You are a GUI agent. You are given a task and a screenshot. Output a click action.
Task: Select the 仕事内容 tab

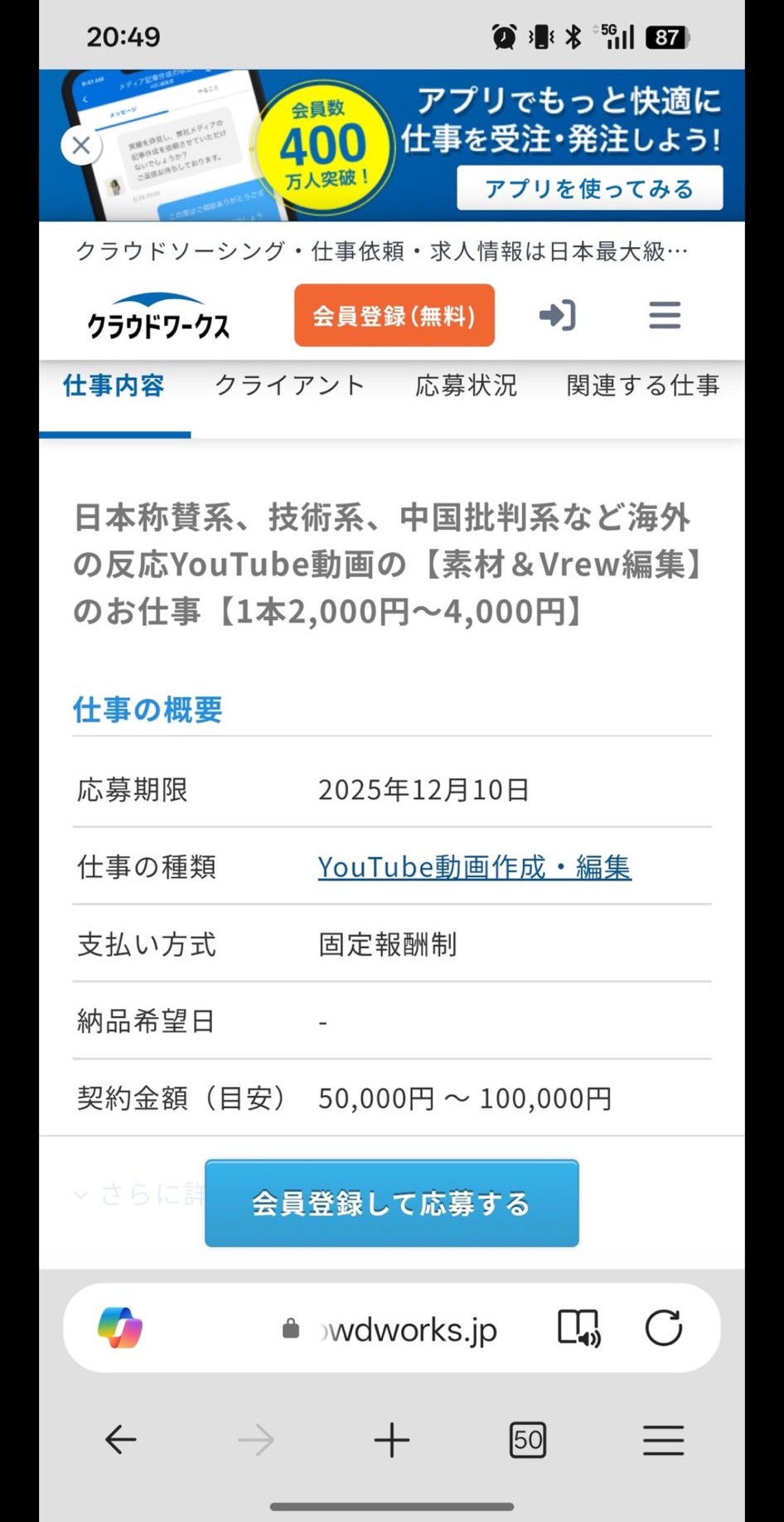(x=114, y=385)
